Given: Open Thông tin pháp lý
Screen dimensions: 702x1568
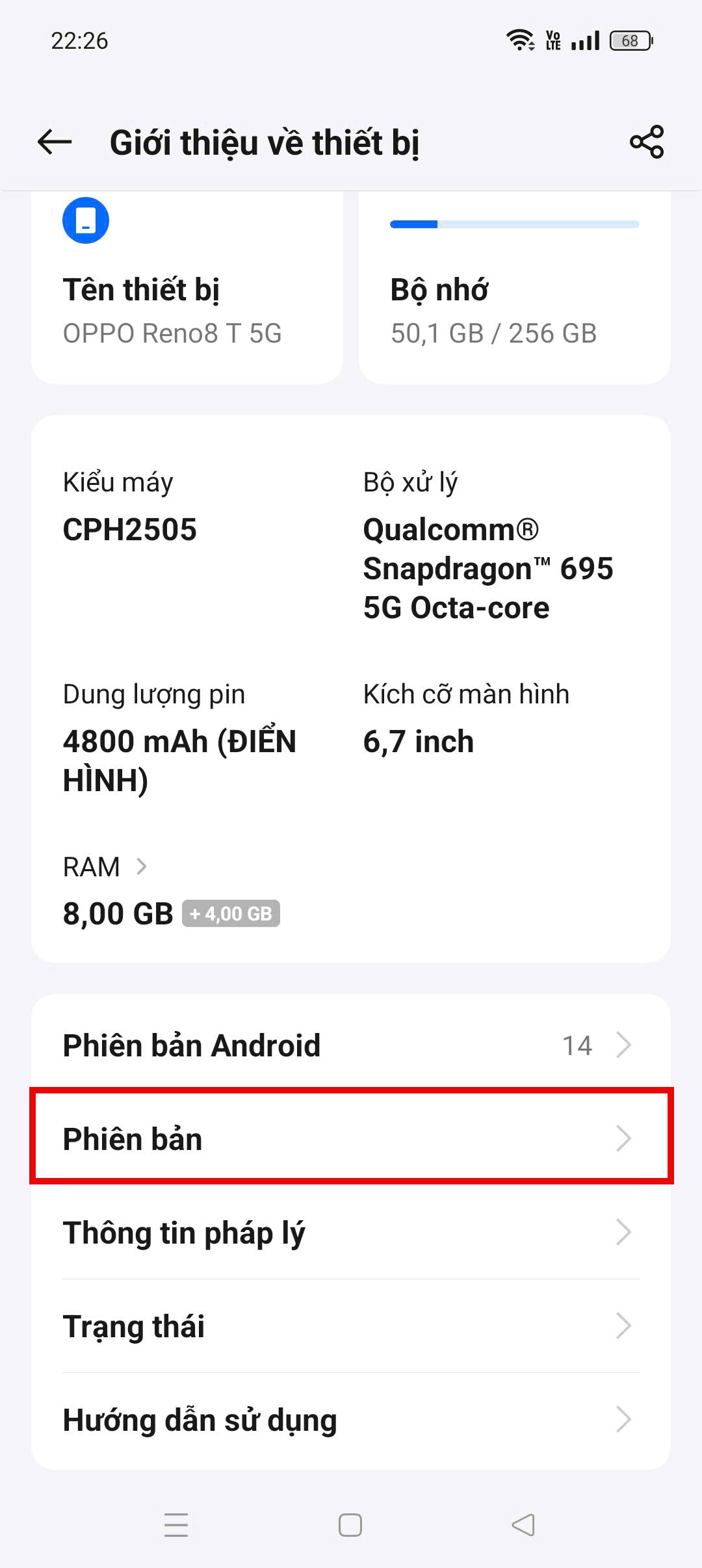Looking at the screenshot, I should (351, 1233).
